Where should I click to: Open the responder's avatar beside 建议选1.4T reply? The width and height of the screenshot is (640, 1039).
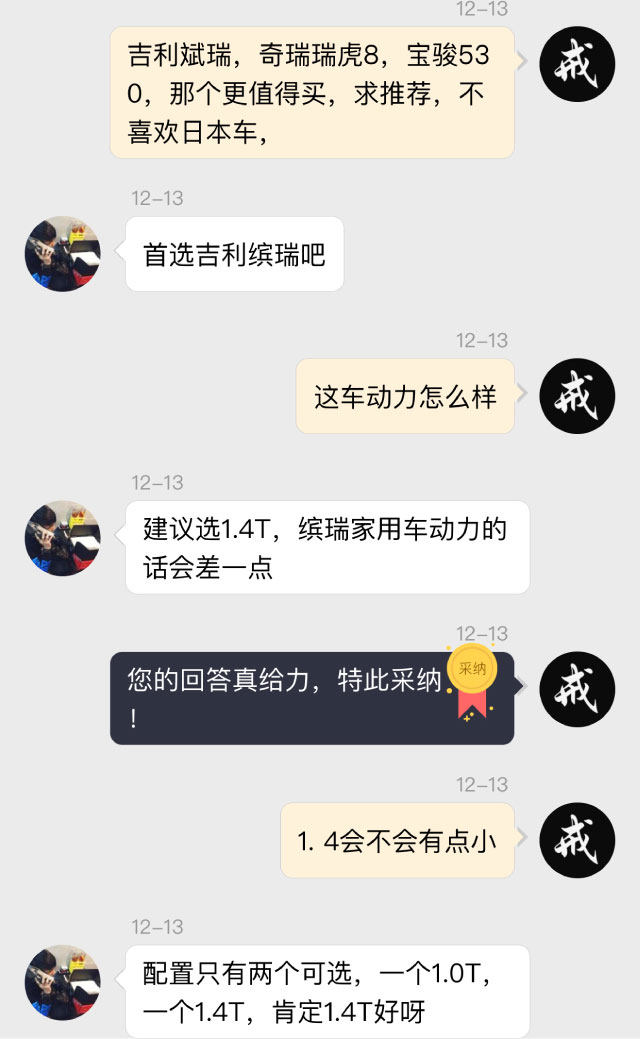point(63,538)
